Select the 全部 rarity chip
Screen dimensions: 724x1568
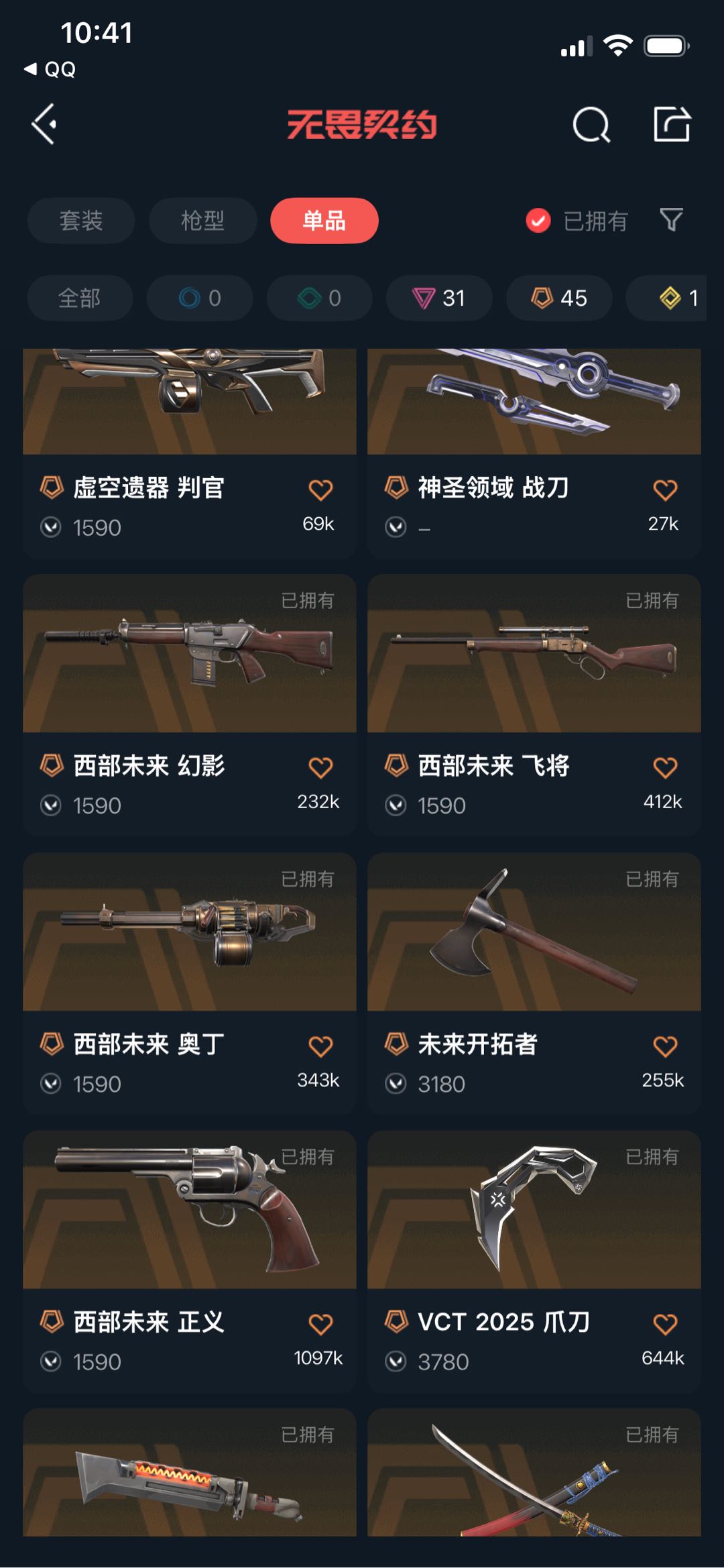click(x=80, y=298)
